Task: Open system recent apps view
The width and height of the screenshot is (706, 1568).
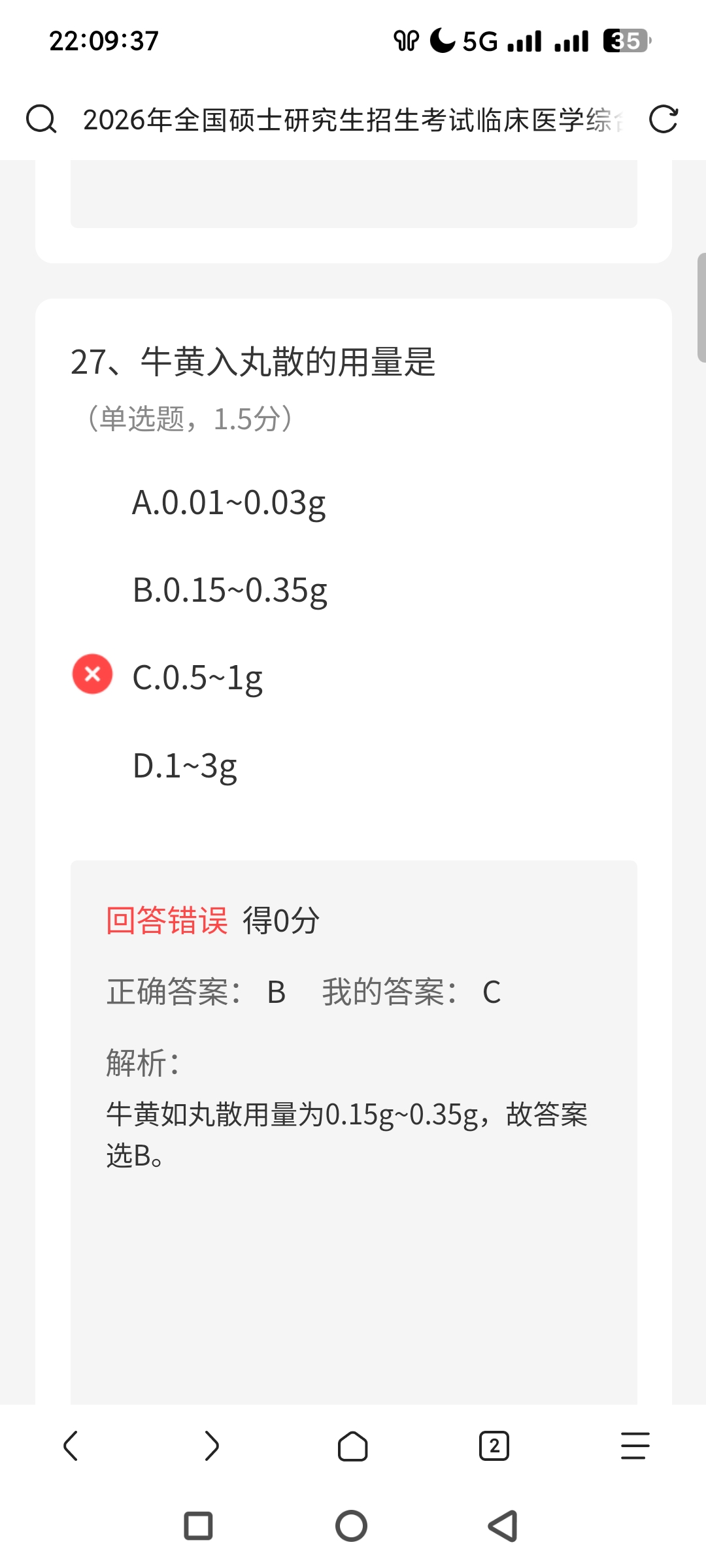Action: point(198,1526)
